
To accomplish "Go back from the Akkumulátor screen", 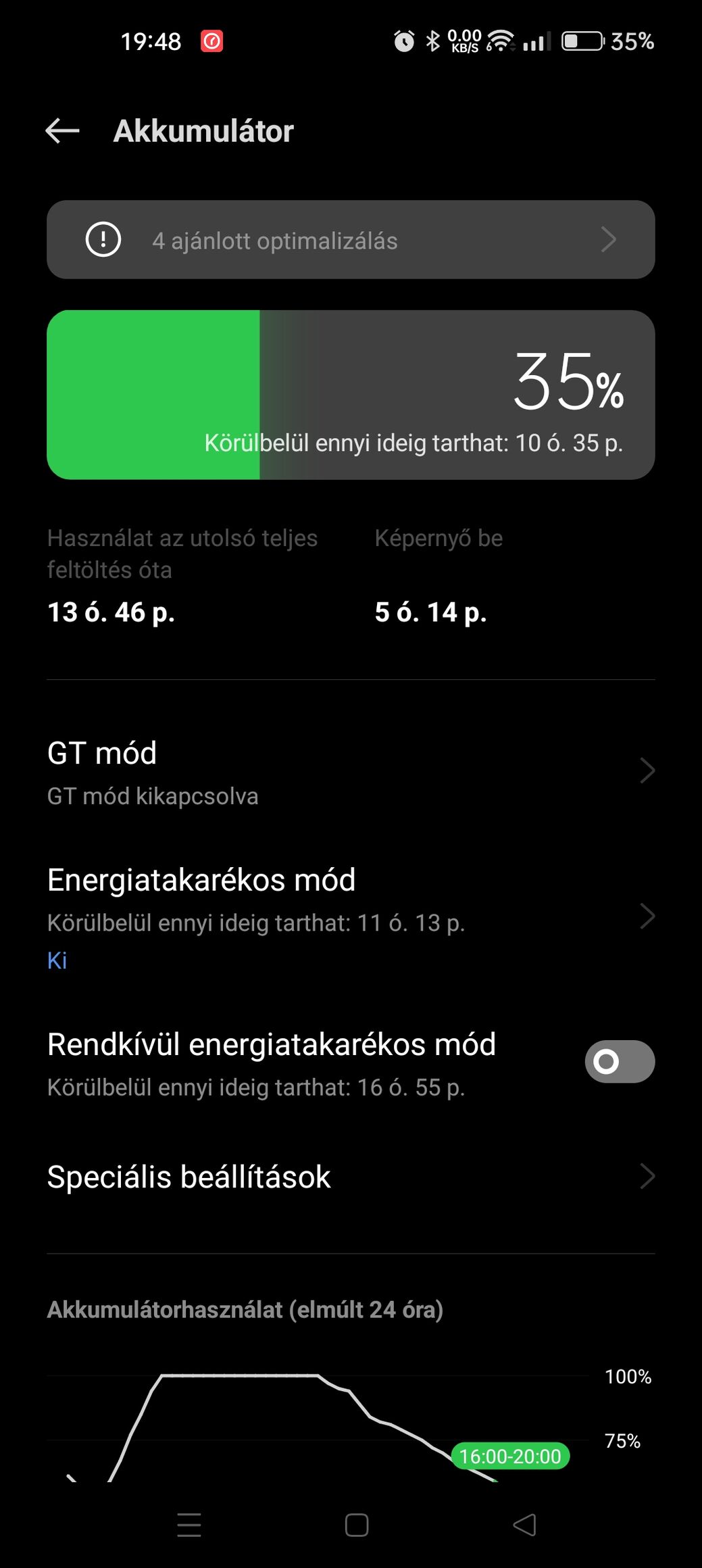I will [62, 131].
